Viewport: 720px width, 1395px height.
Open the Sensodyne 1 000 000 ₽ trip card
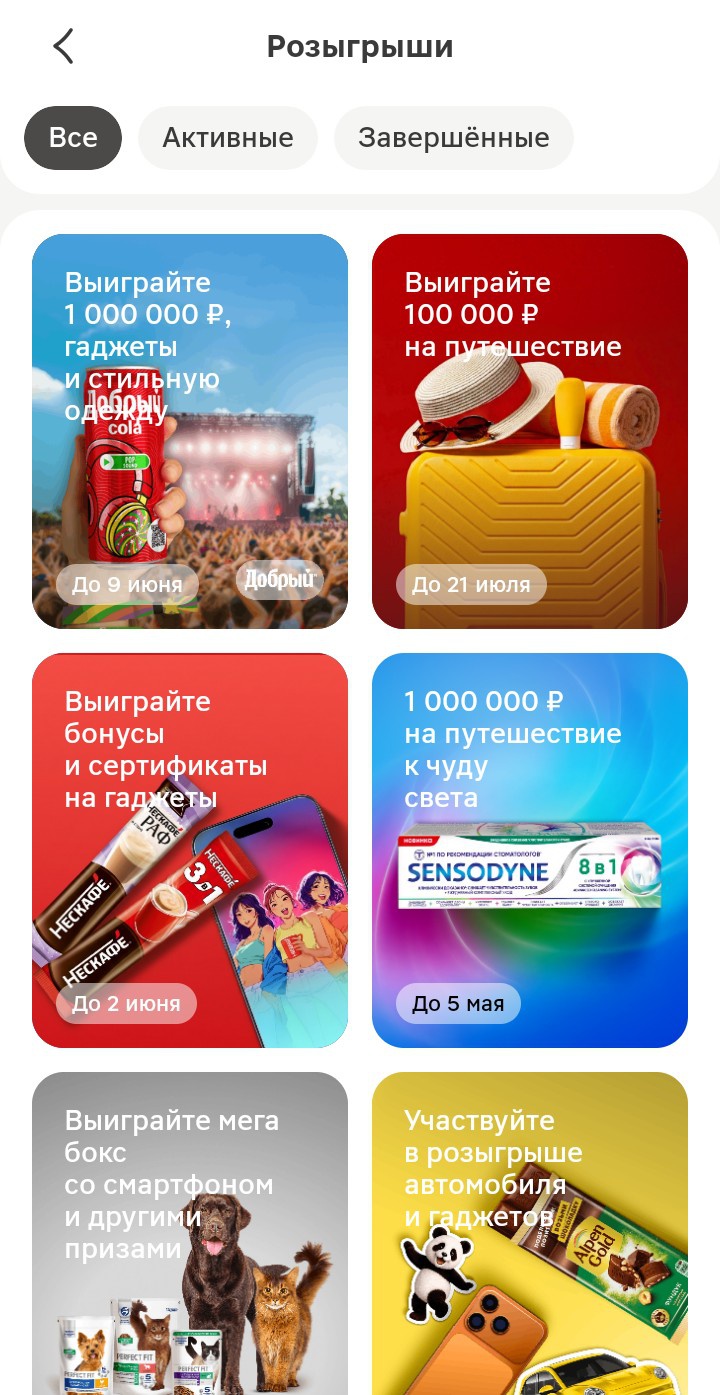coord(530,850)
